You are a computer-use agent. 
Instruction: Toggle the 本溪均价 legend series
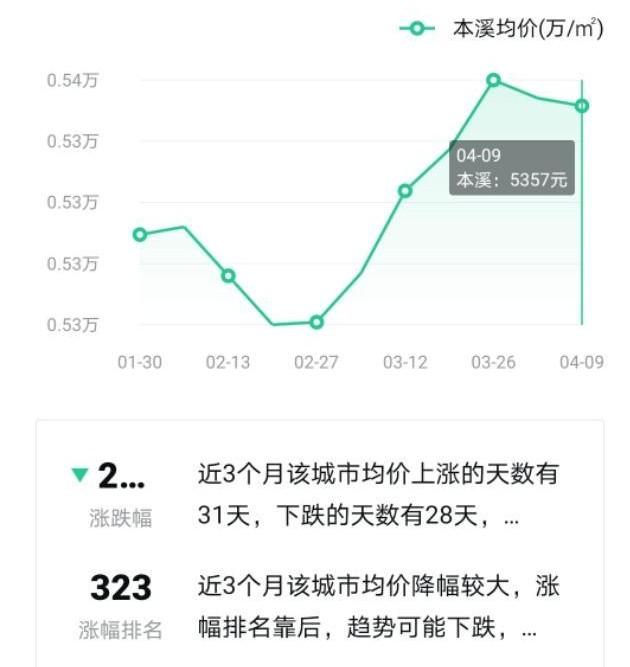click(x=502, y=29)
